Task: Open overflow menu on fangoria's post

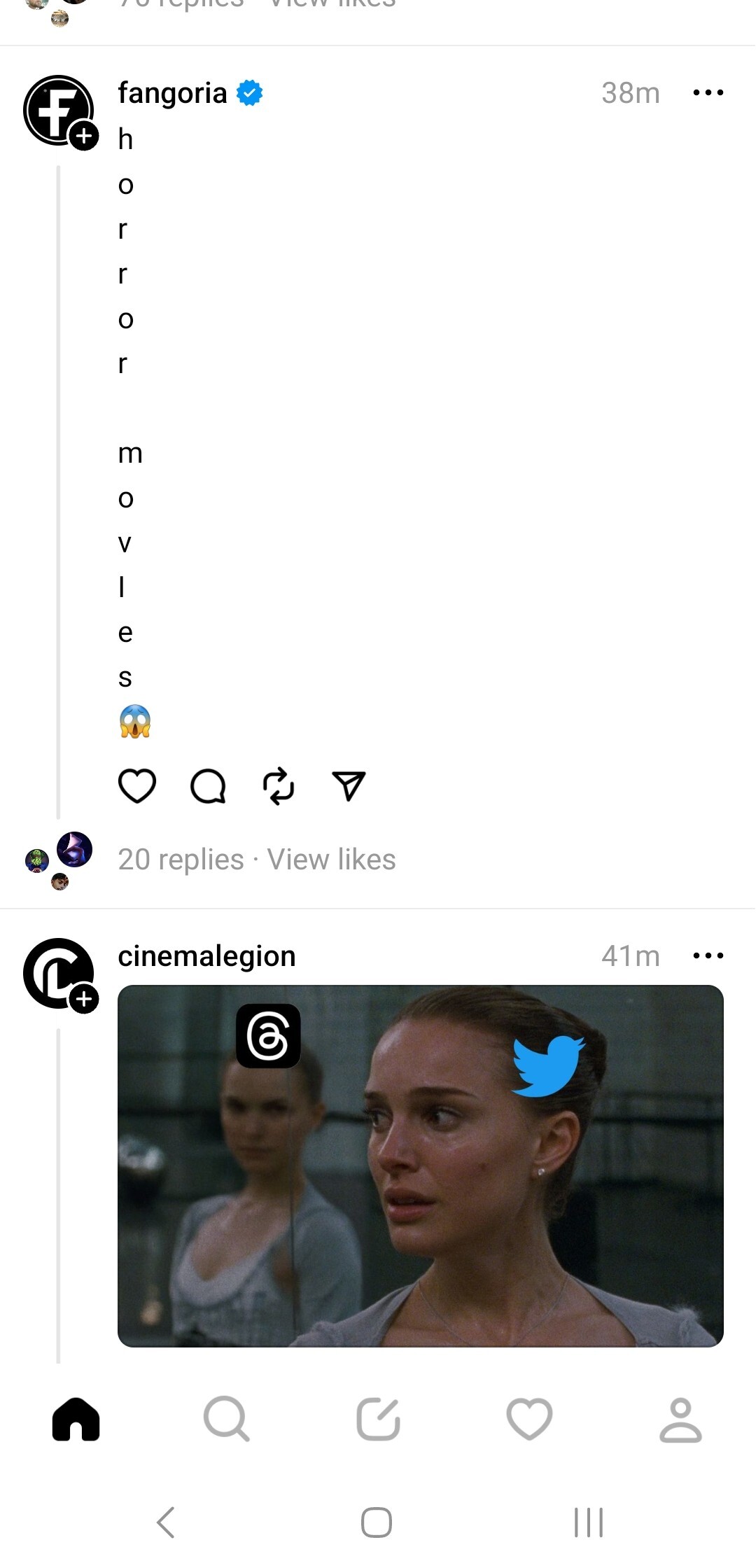Action: tap(708, 92)
